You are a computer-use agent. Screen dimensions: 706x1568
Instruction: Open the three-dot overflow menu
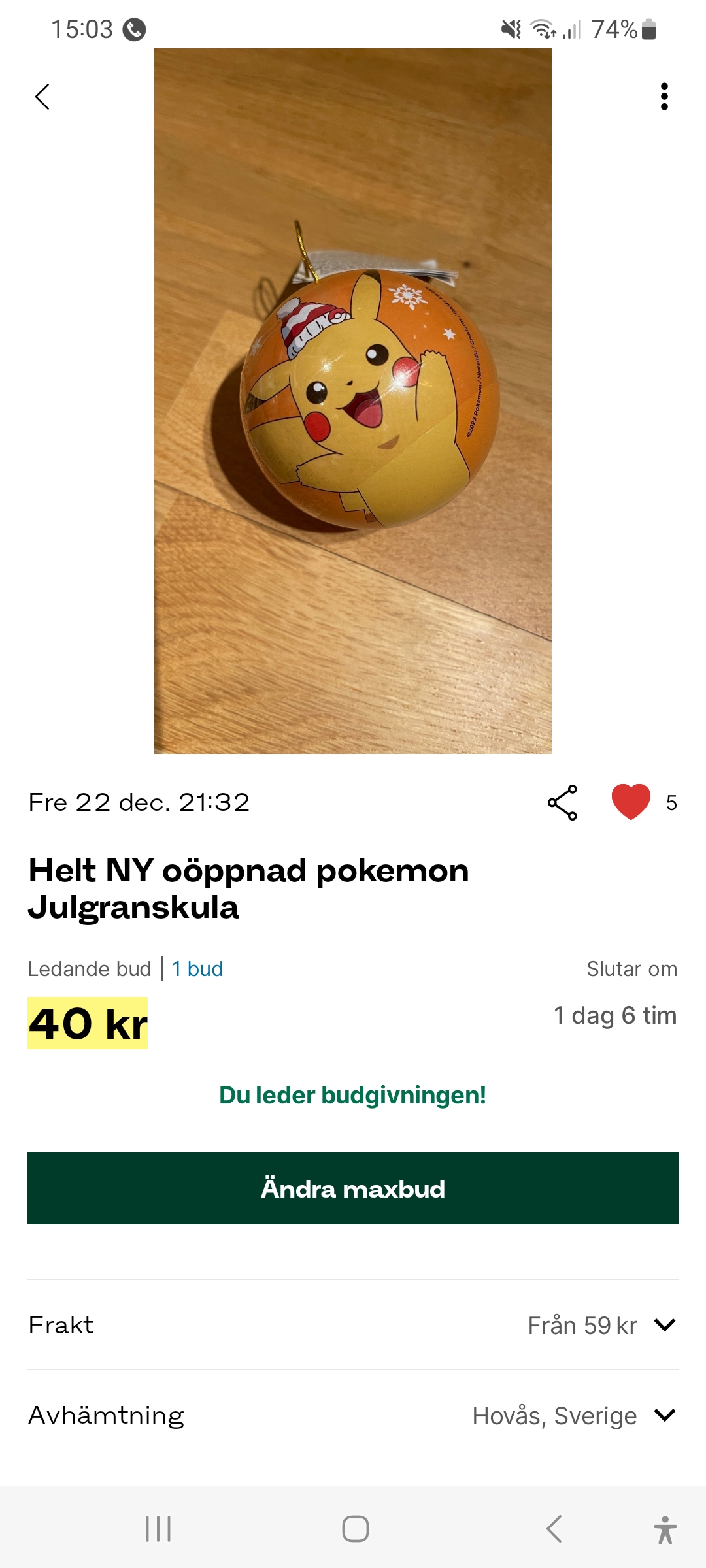(664, 97)
